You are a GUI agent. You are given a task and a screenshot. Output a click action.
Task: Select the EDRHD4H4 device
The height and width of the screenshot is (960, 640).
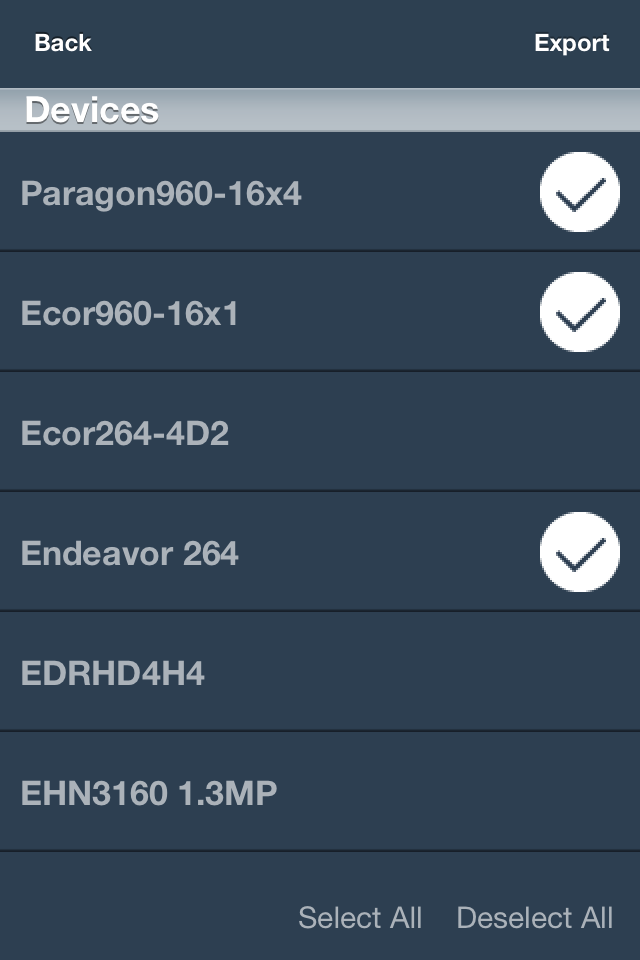320,672
